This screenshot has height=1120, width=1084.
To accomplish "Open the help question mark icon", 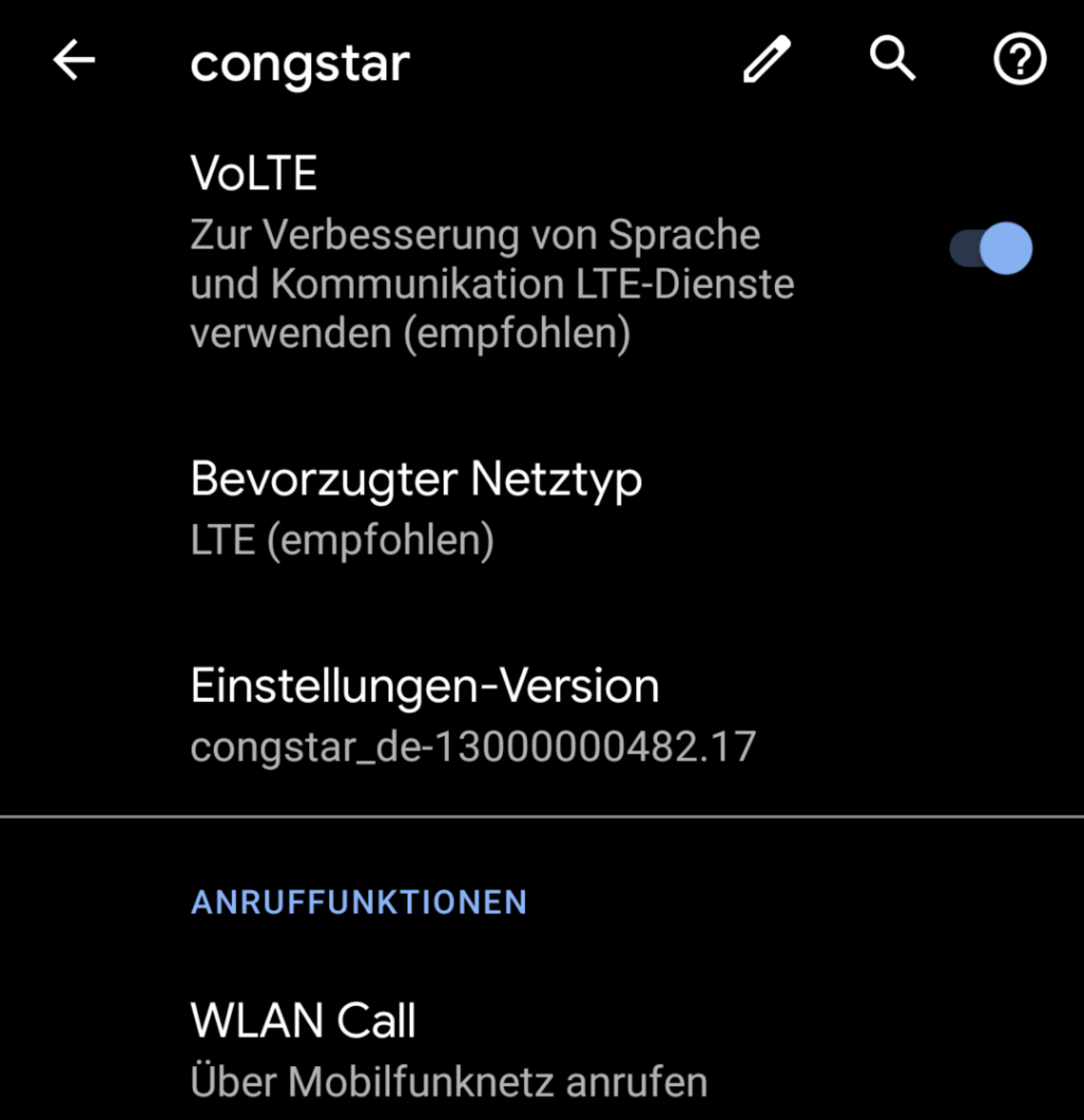I will (1019, 59).
